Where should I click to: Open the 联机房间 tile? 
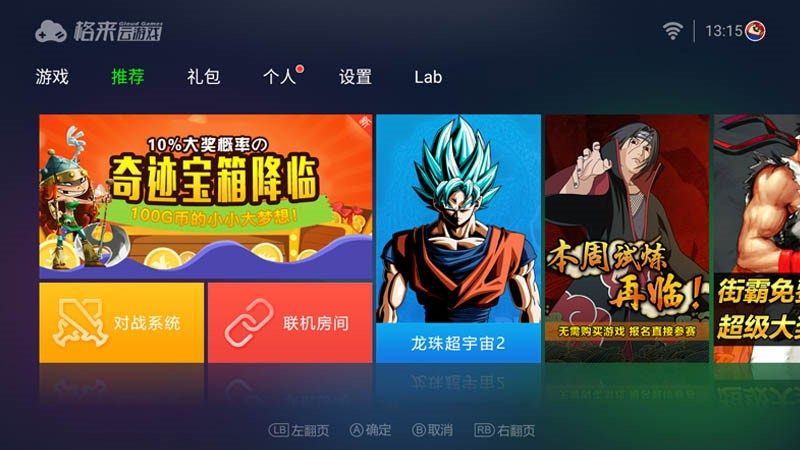[x=290, y=323]
